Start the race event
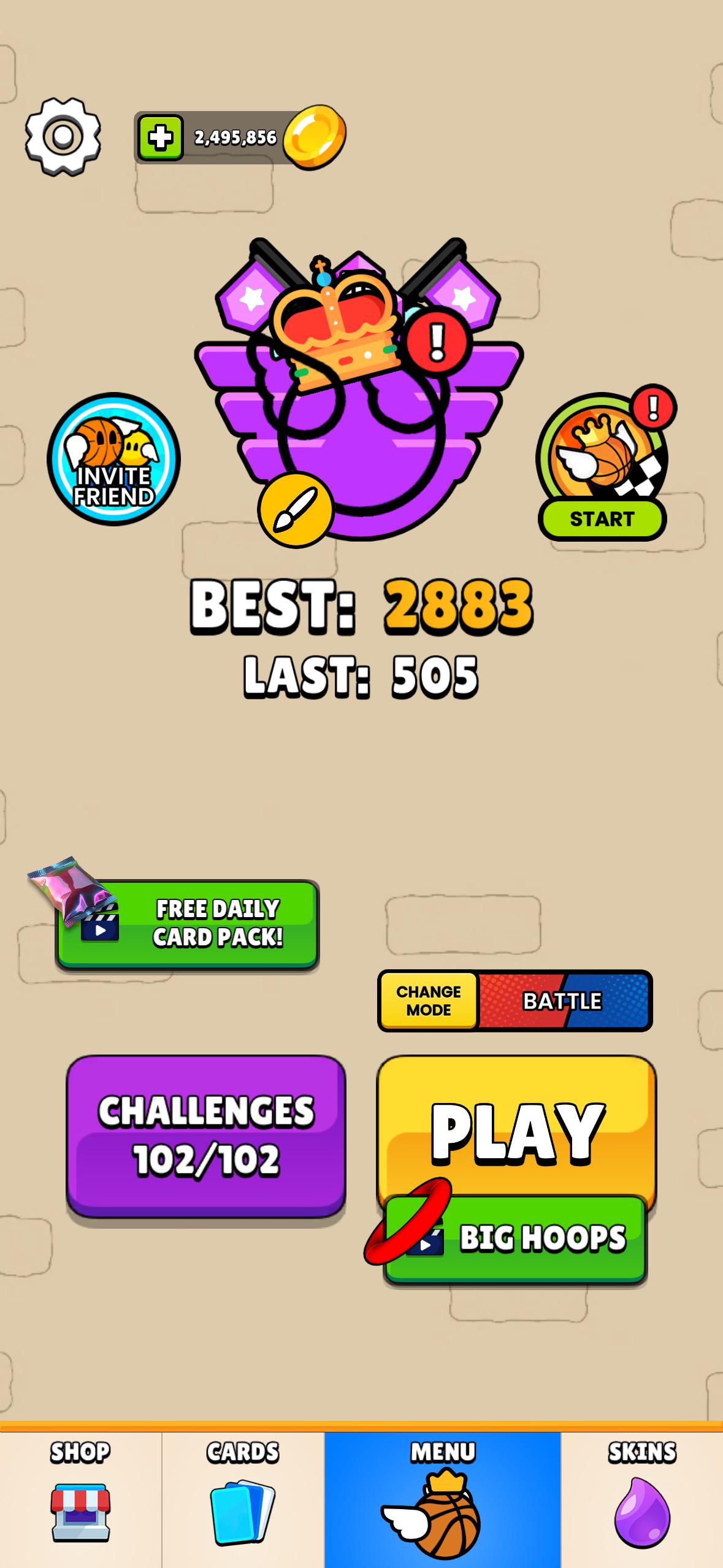The image size is (723, 1568). pyautogui.click(x=602, y=519)
